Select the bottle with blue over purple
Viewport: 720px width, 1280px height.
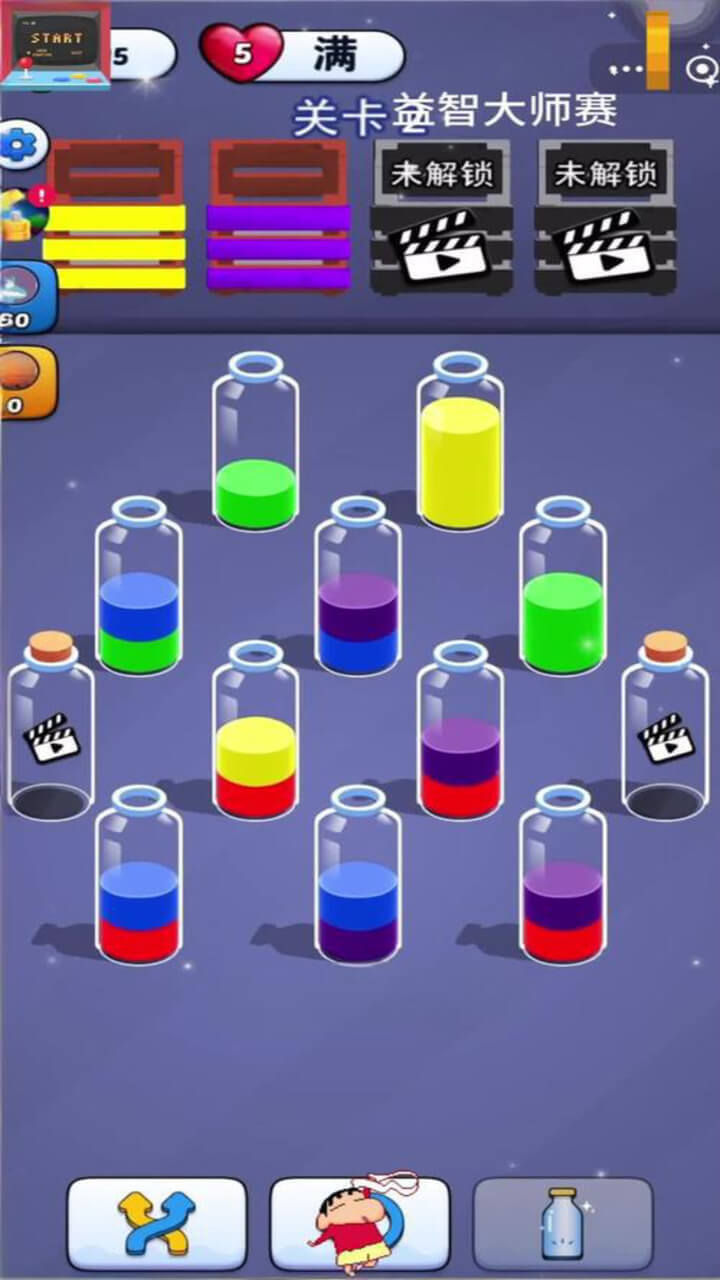tap(357, 880)
